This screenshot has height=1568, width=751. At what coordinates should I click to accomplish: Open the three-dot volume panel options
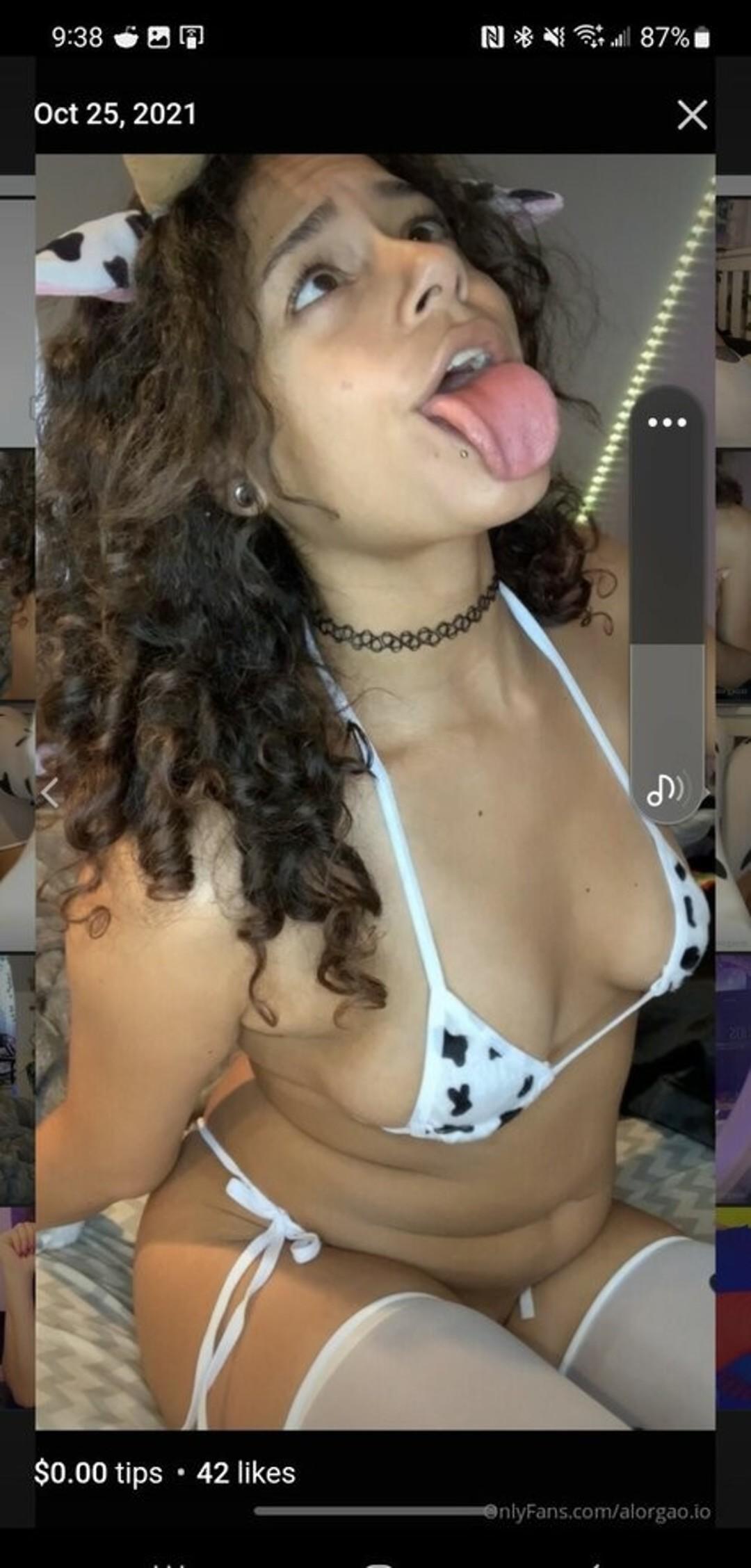click(x=667, y=422)
